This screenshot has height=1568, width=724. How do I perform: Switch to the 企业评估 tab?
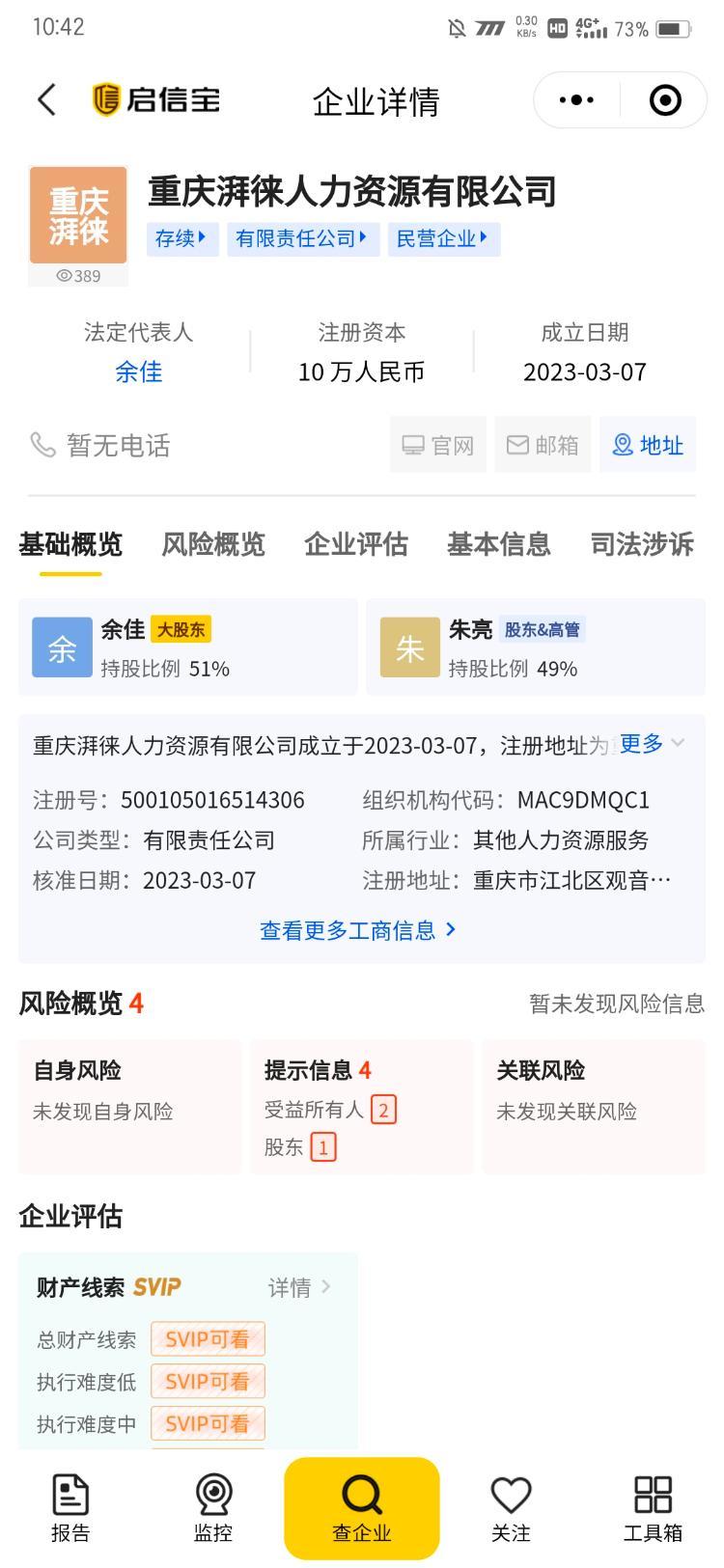coord(356,544)
